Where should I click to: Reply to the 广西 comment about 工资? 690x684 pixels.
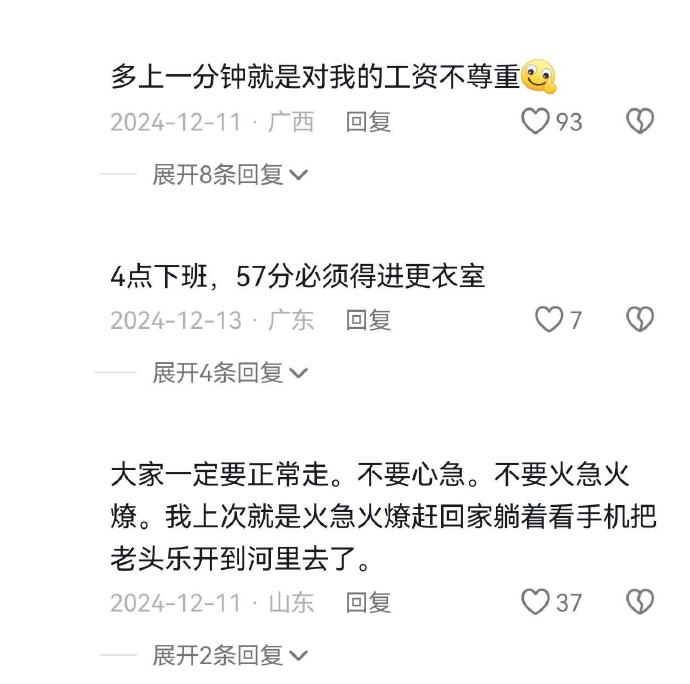(x=368, y=122)
